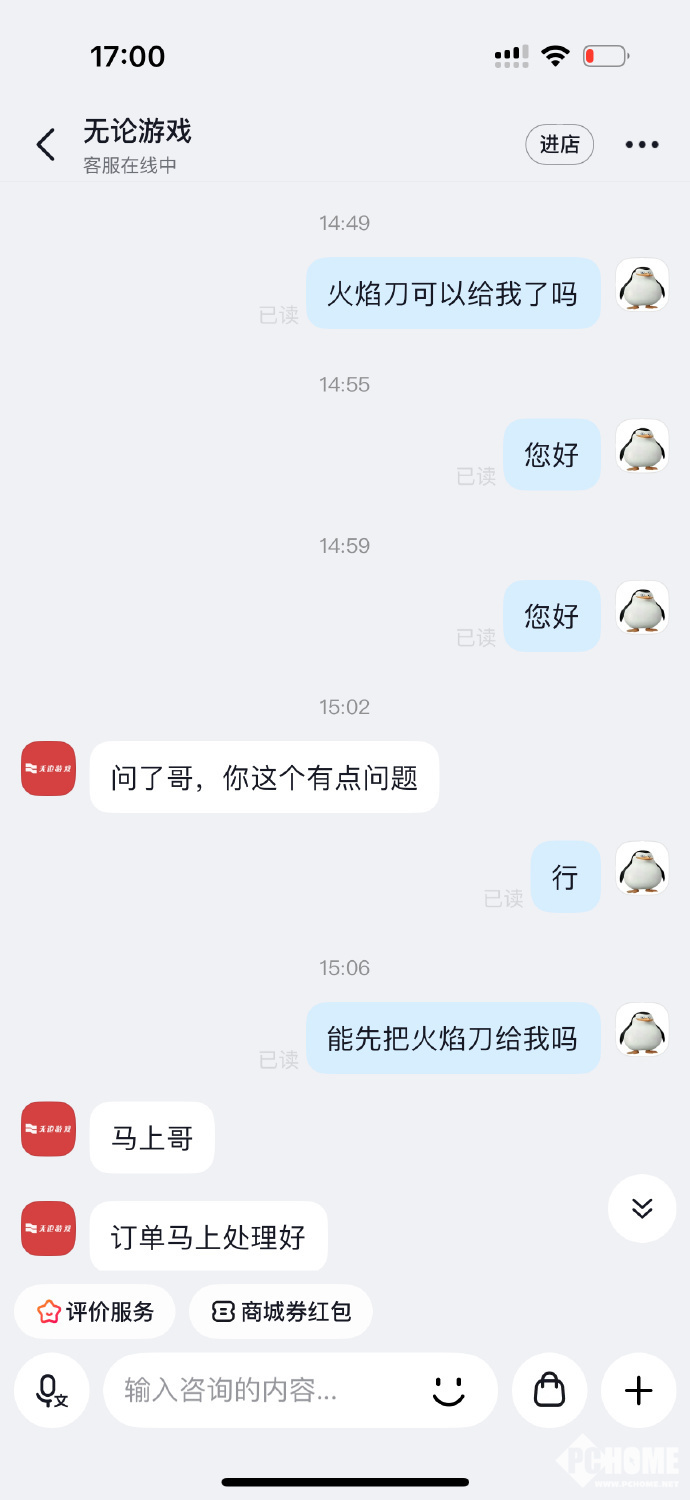The width and height of the screenshot is (690, 1500).
Task: Tap the plus icon for more attachments
Action: [x=638, y=1390]
